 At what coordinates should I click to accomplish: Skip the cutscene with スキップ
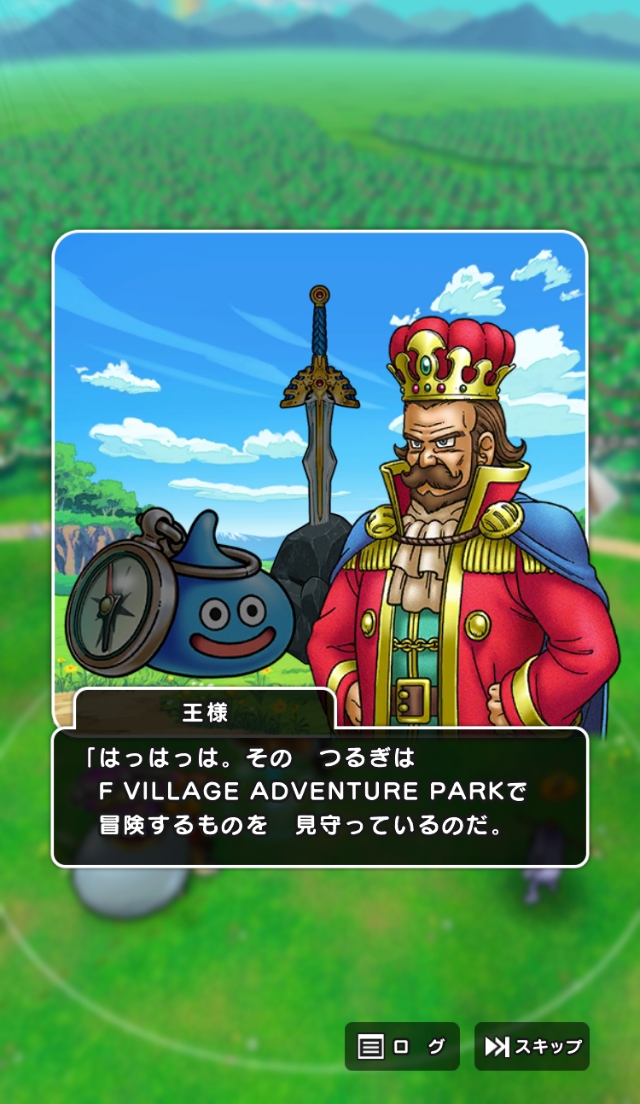point(532,1047)
